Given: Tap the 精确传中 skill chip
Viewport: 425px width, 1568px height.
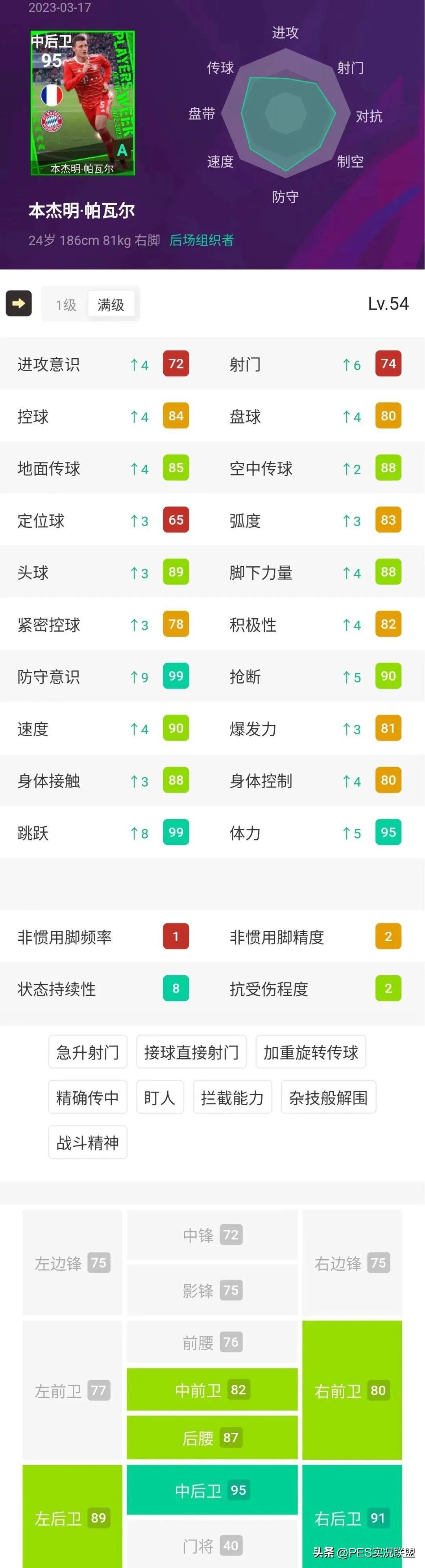Looking at the screenshot, I should coord(88,1098).
